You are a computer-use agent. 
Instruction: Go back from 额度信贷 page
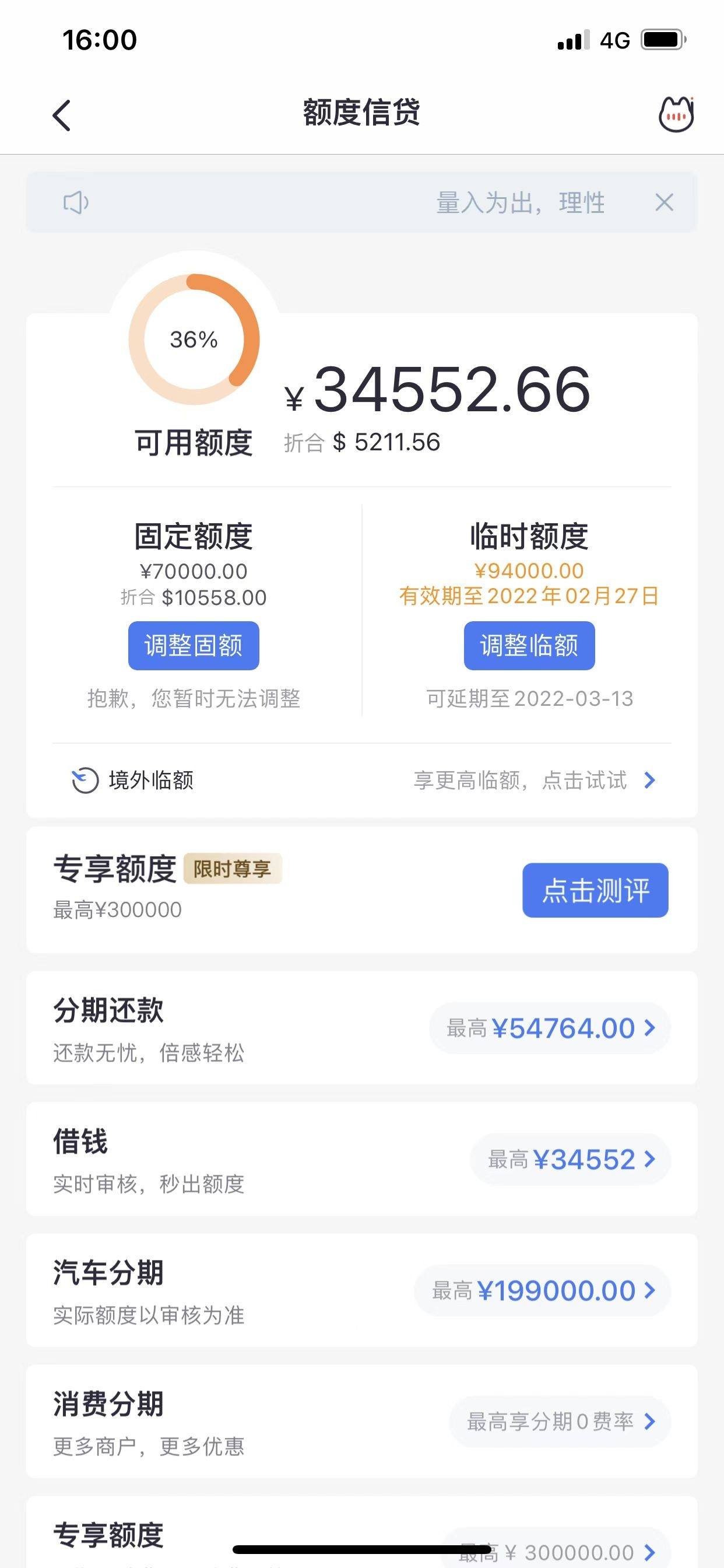(x=61, y=115)
